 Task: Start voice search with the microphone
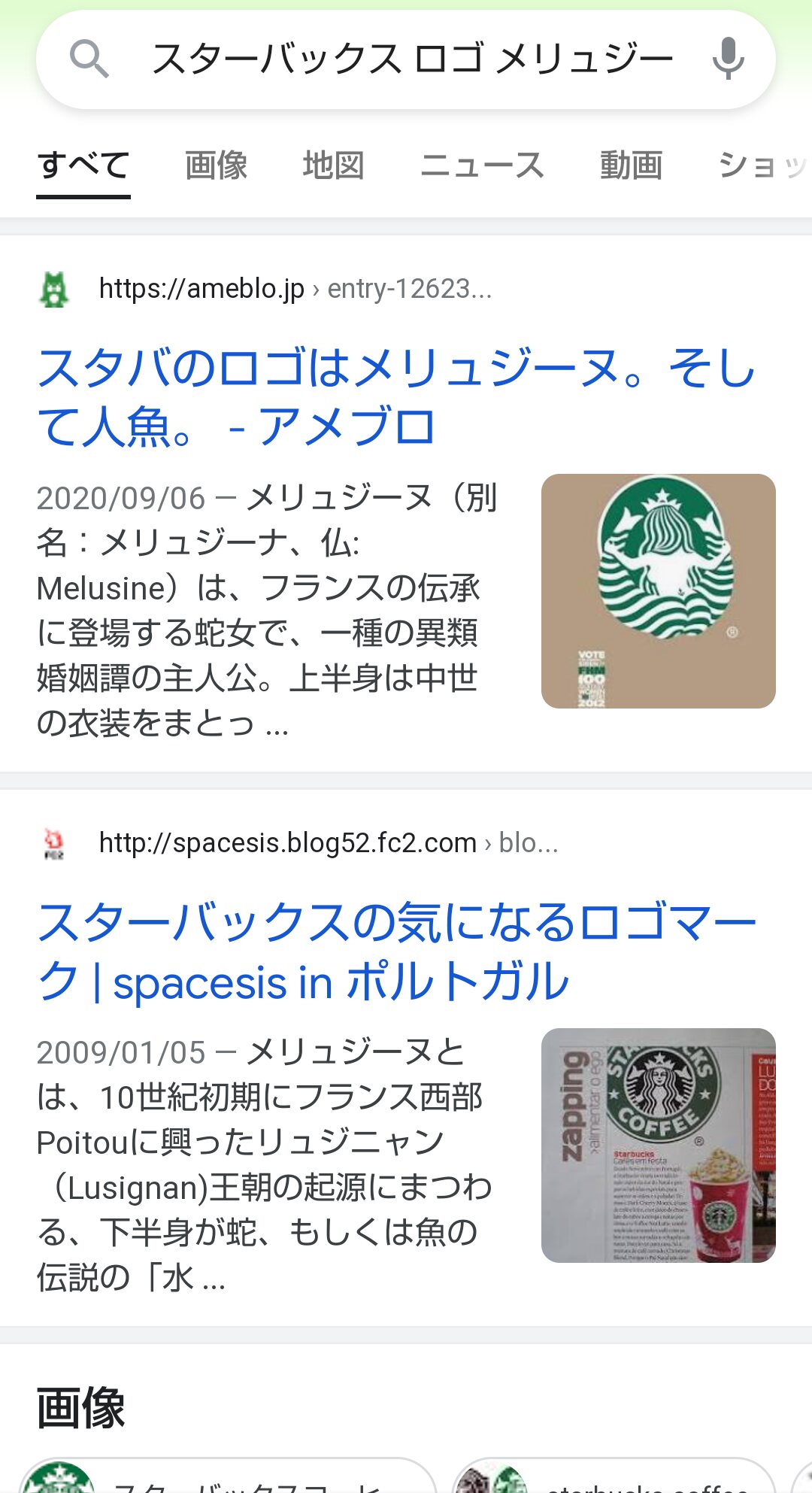727,59
